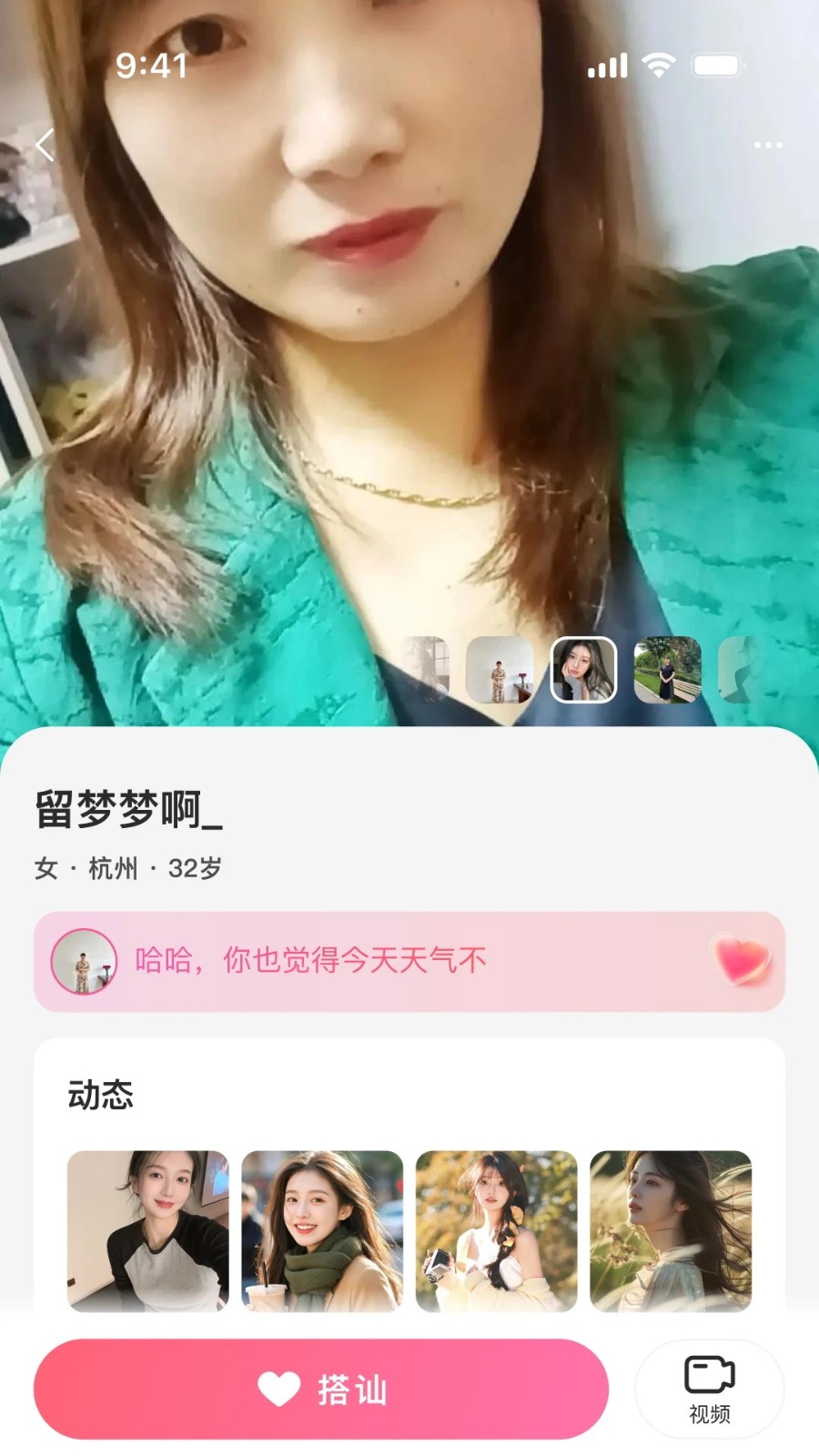This screenshot has height=1456, width=819.
Task: Select the highlighted selfie thumbnail in the carousel
Action: 582,672
